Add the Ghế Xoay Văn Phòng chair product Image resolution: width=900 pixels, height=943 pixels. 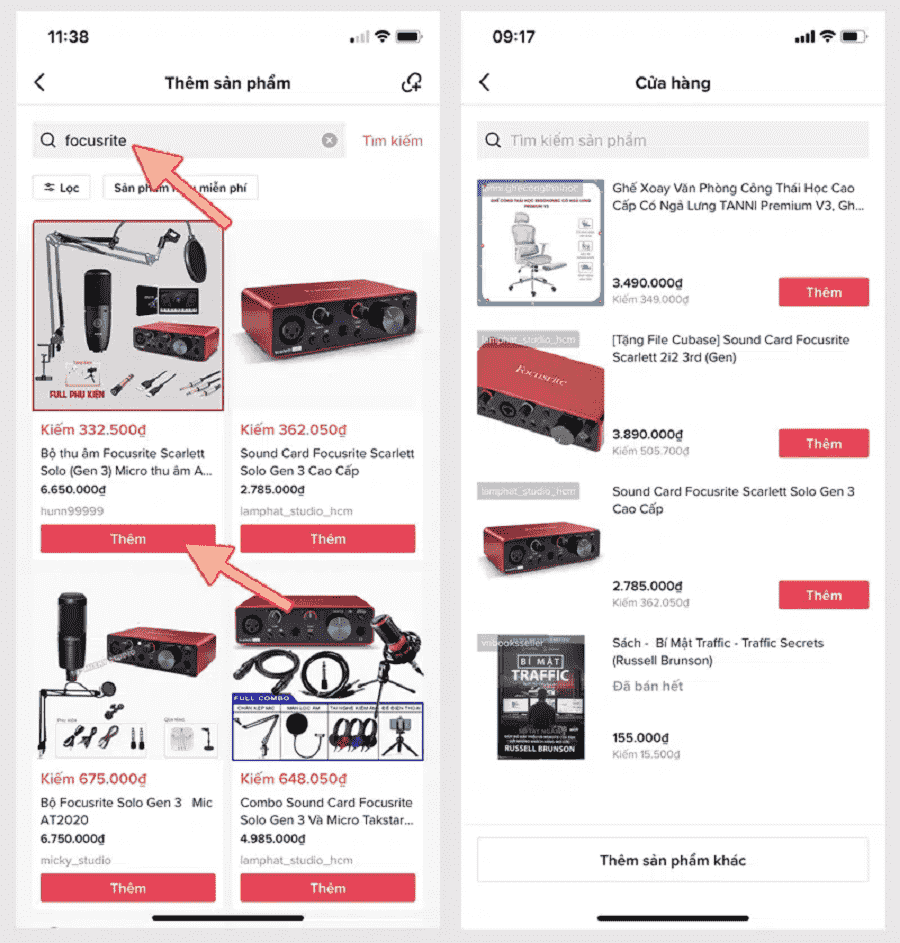(823, 292)
